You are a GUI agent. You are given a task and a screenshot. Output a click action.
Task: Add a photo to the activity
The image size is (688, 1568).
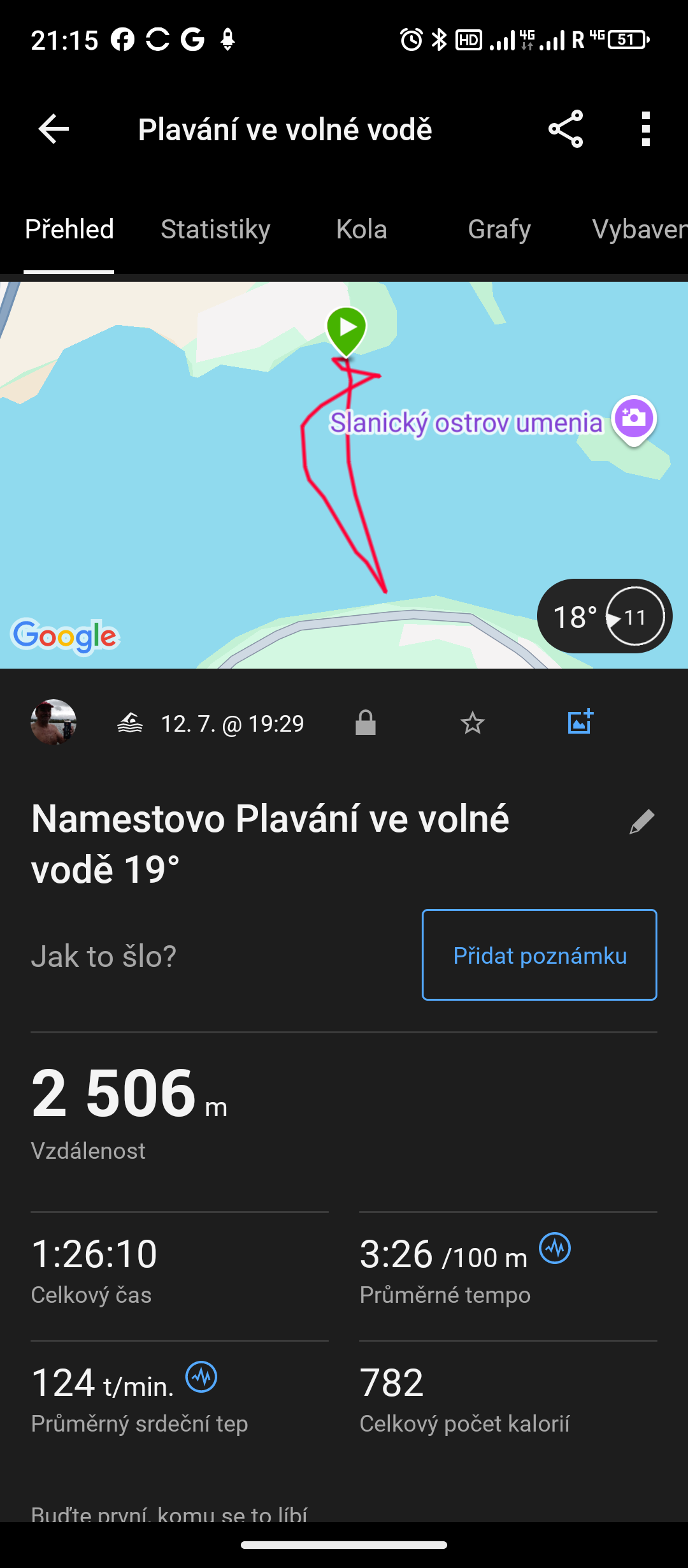(580, 722)
